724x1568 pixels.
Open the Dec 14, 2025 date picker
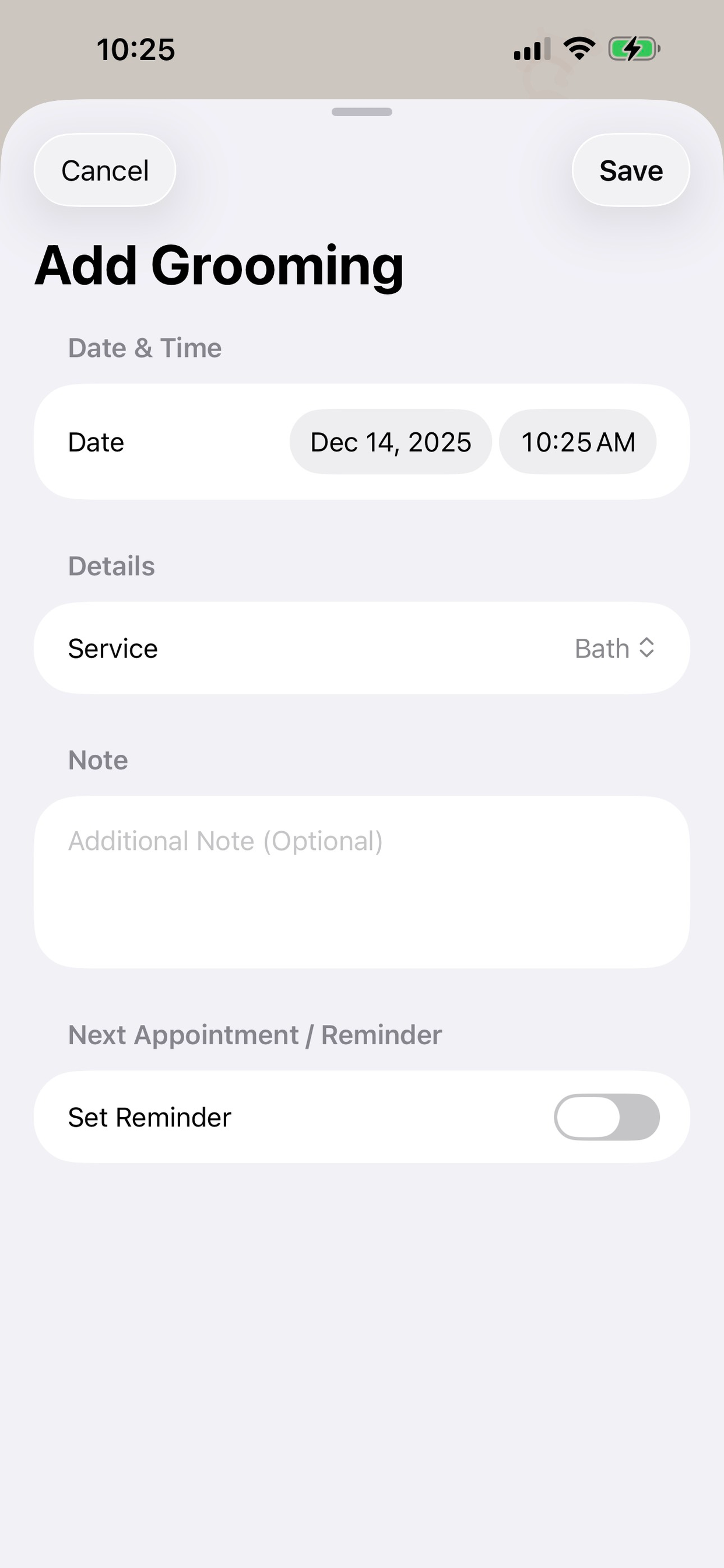390,442
